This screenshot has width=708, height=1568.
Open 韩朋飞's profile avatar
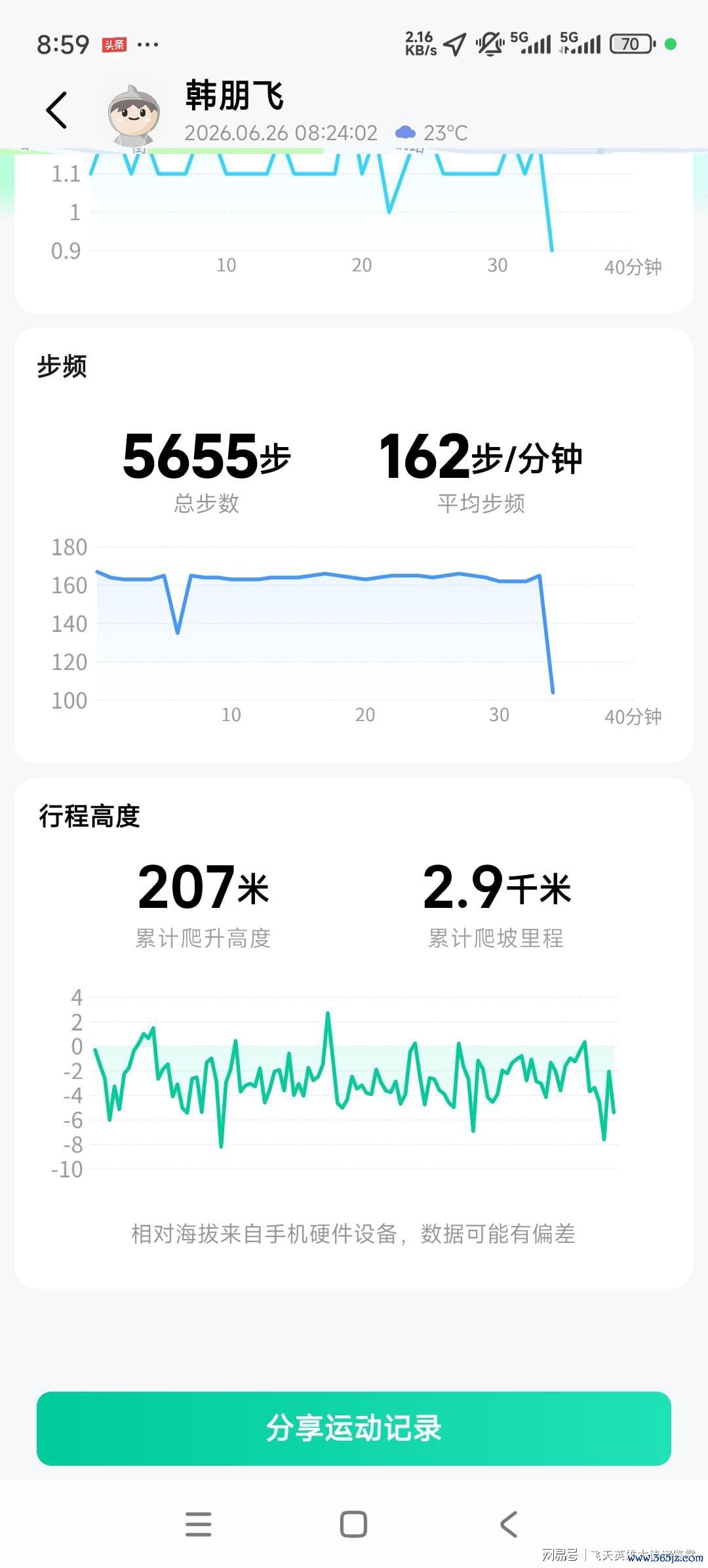(x=134, y=115)
